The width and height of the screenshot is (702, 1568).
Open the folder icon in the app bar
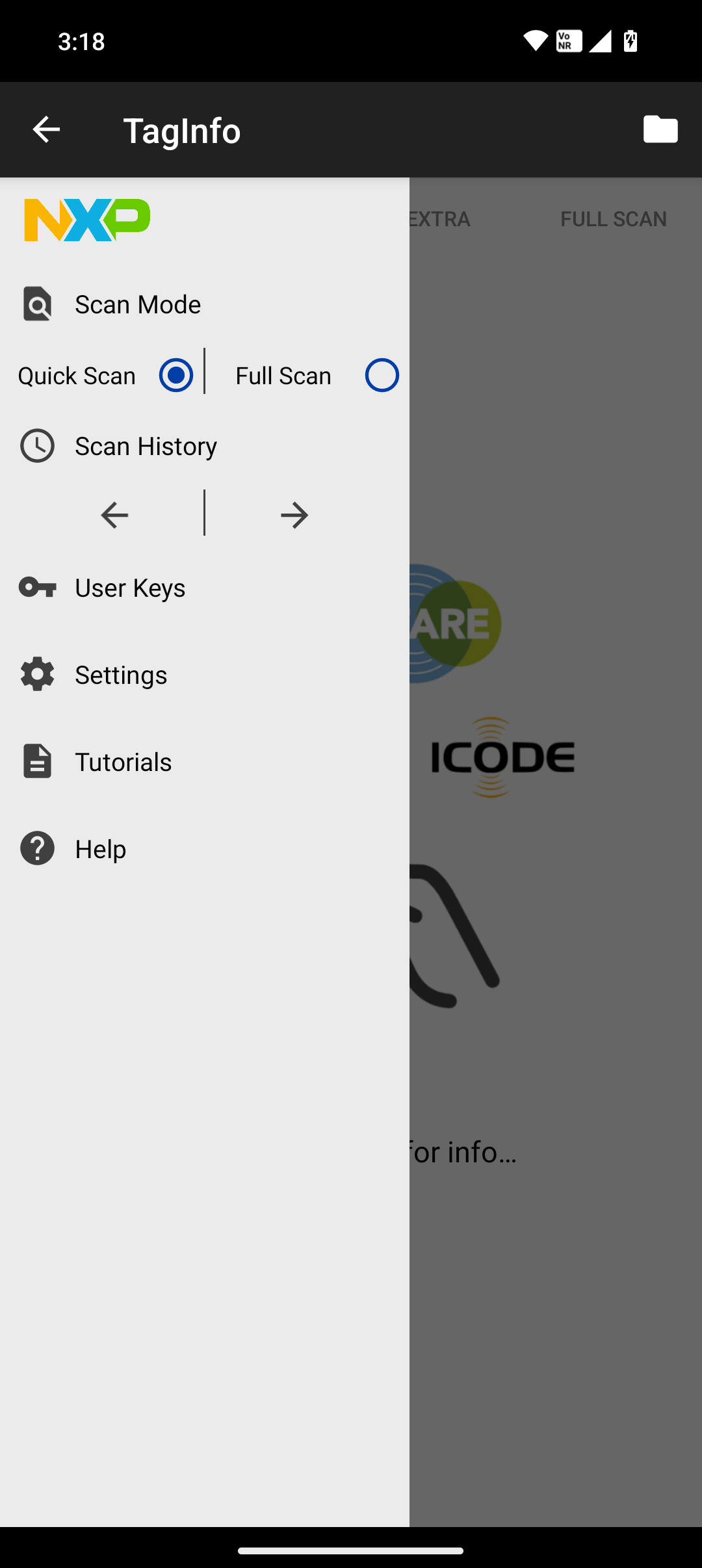(x=660, y=129)
